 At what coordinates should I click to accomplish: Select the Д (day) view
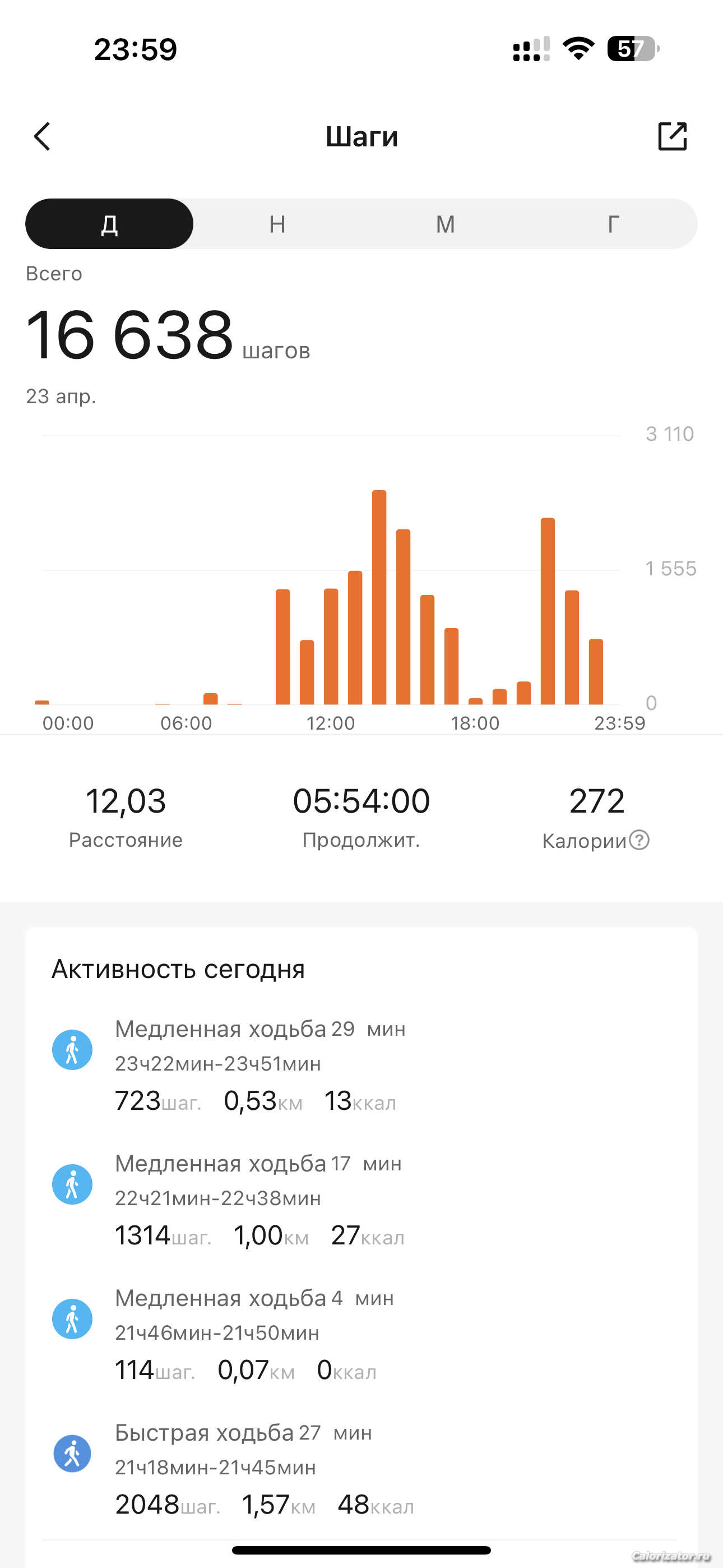(109, 224)
